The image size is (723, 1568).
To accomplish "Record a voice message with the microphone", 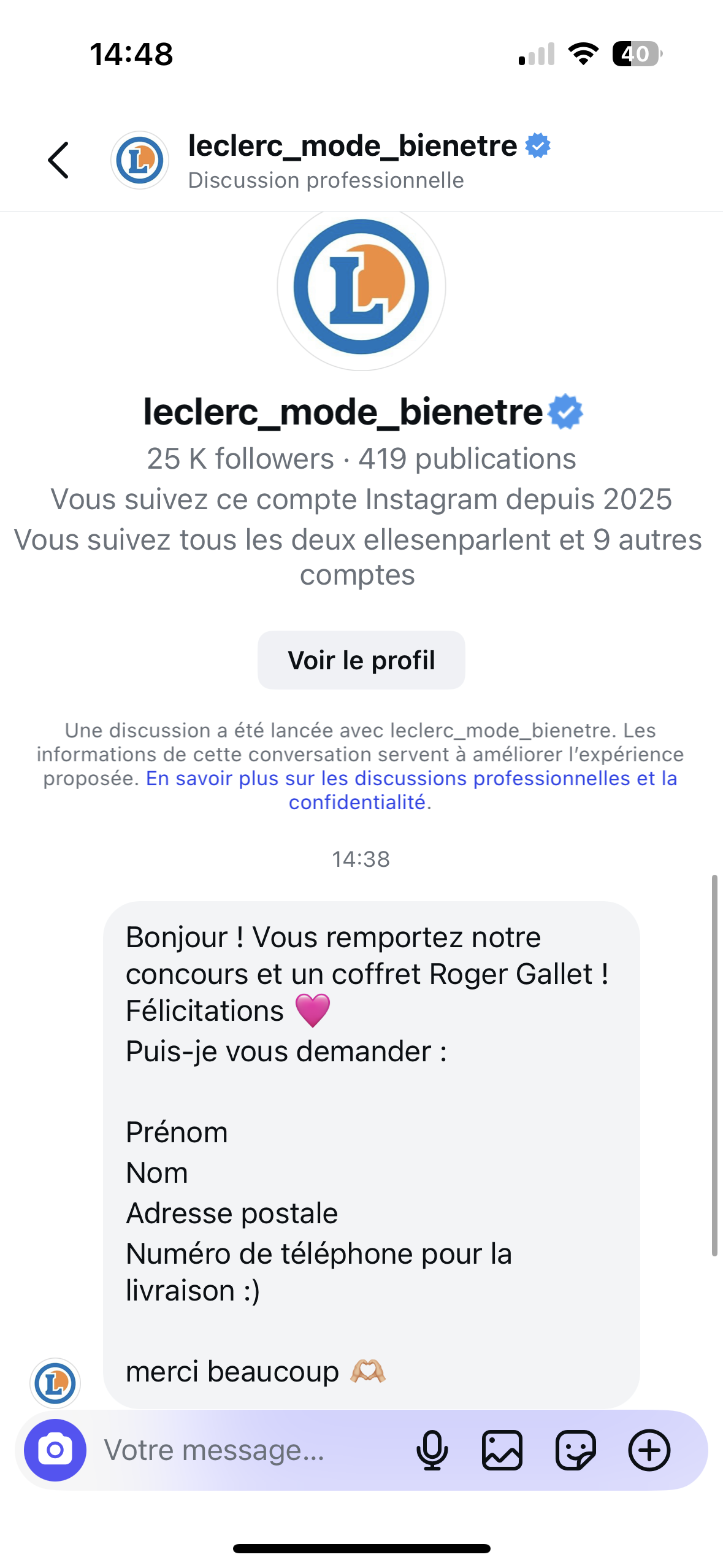I will click(432, 1450).
